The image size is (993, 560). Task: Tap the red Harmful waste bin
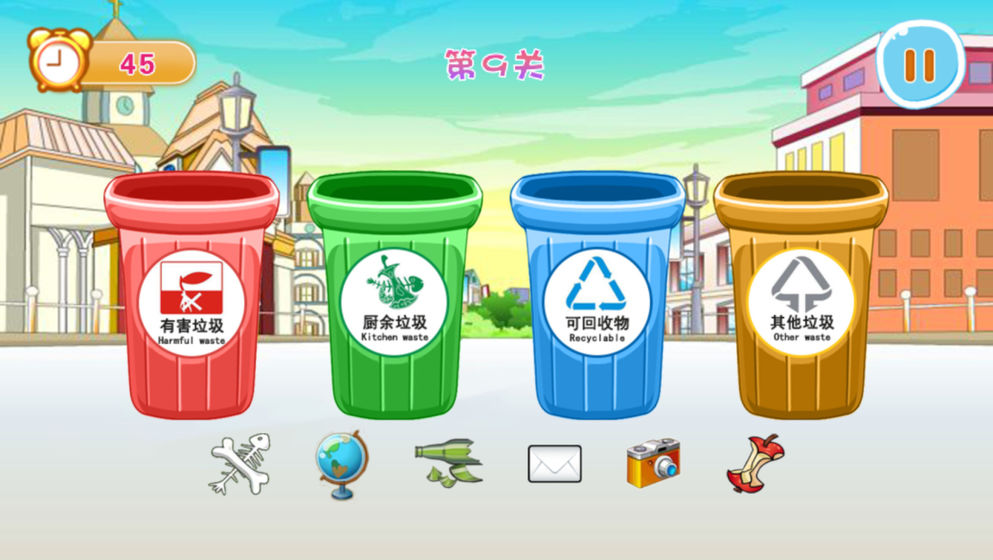pos(192,298)
